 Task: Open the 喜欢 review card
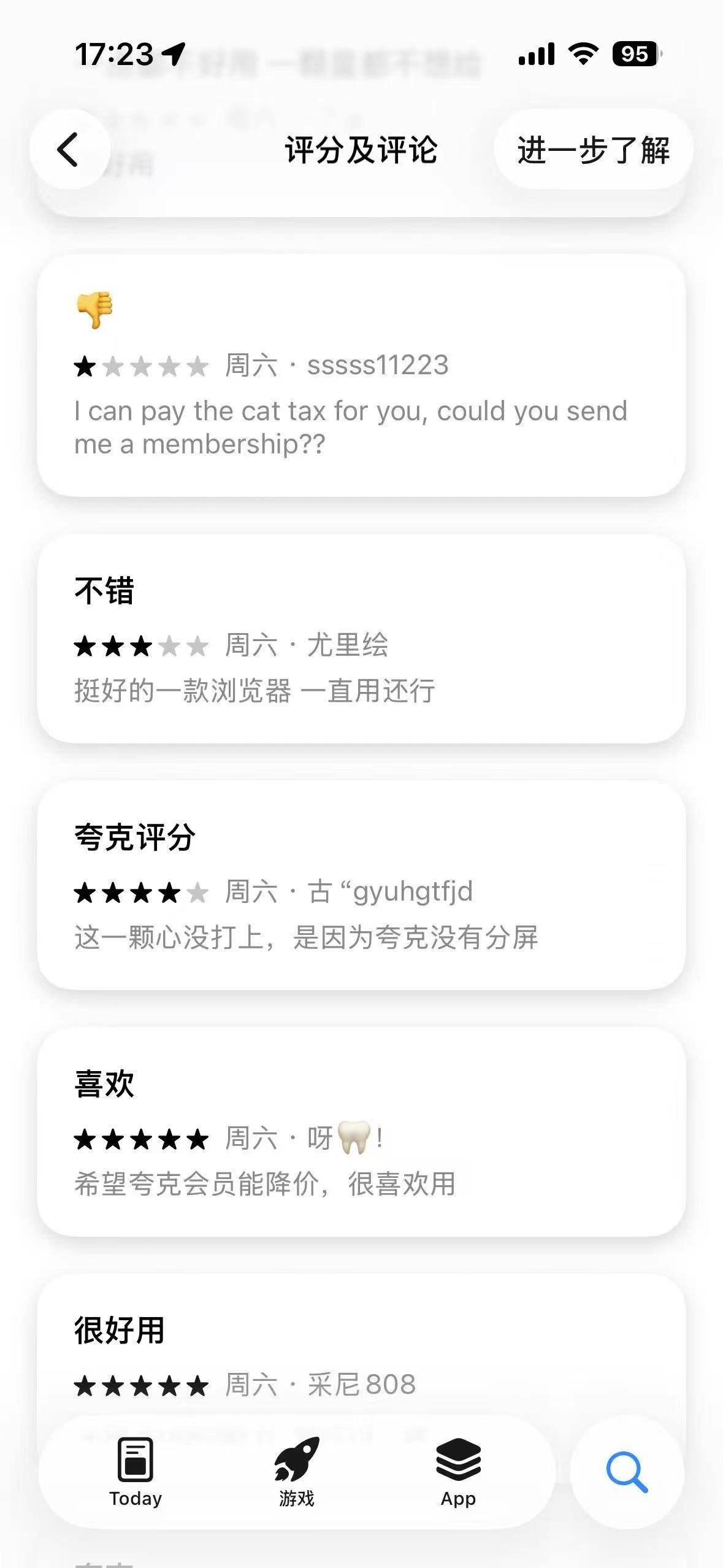point(361,1131)
